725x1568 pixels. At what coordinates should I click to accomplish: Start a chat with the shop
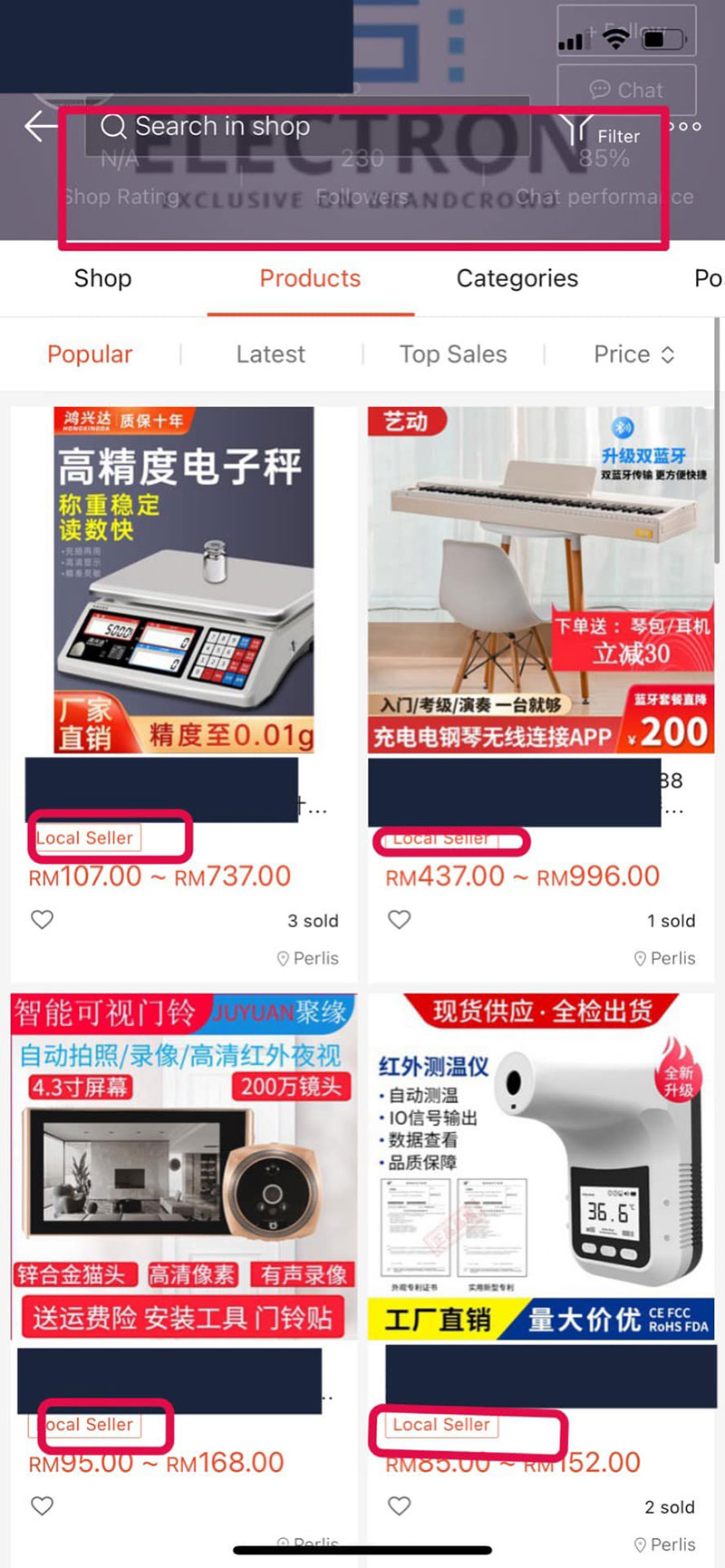[x=626, y=90]
